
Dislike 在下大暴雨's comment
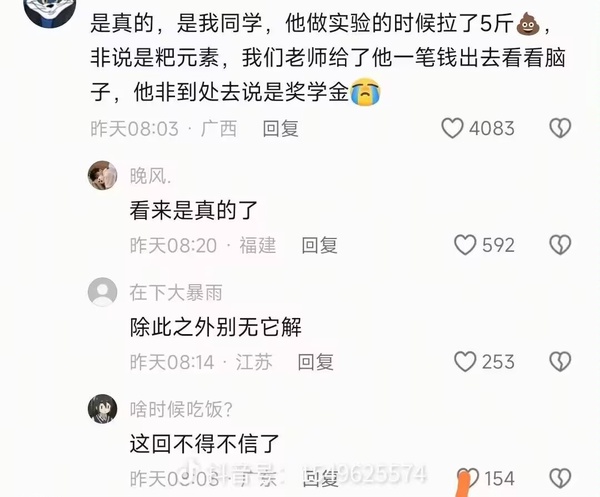[561, 362]
